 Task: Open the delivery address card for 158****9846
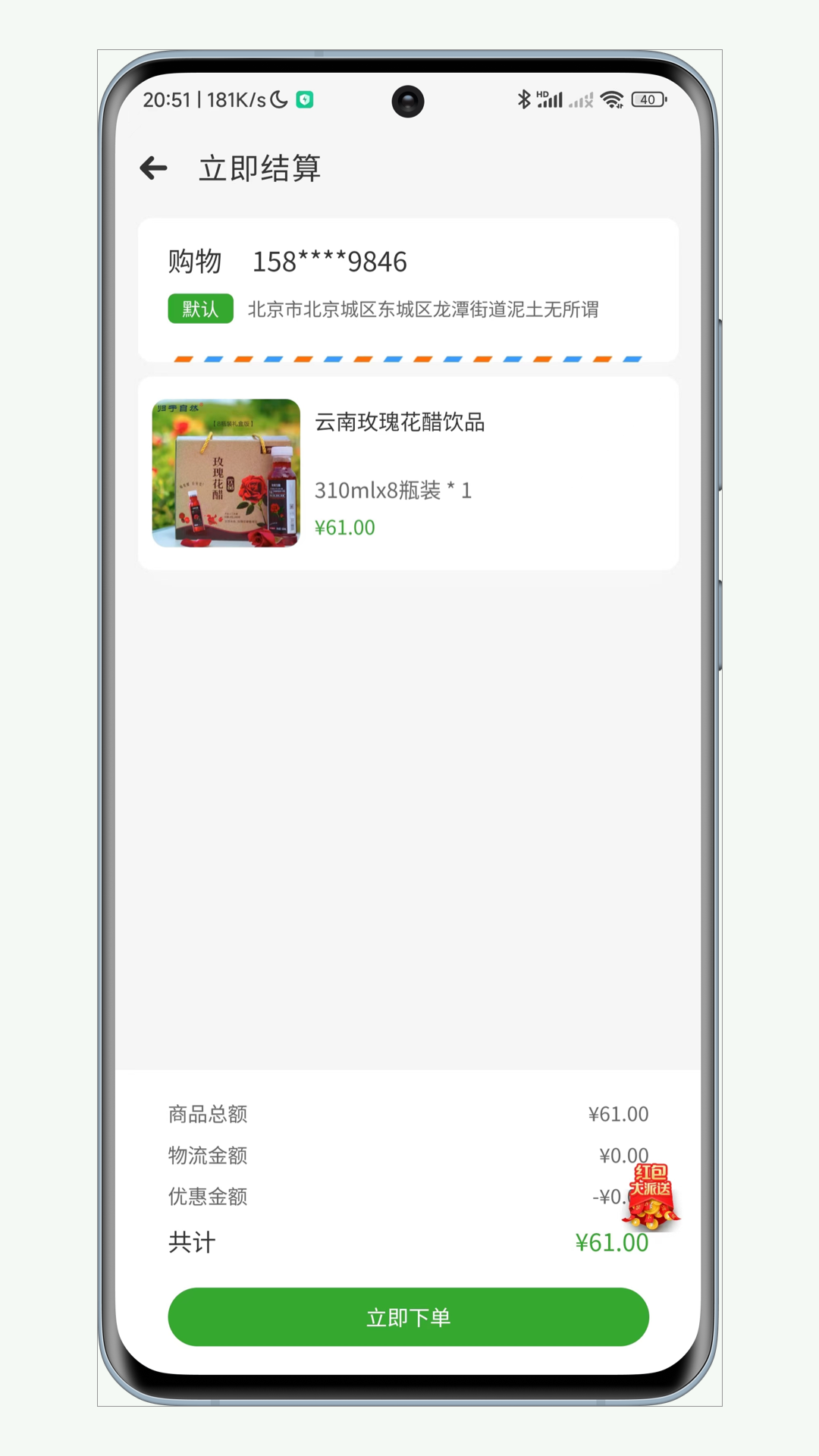click(408, 290)
